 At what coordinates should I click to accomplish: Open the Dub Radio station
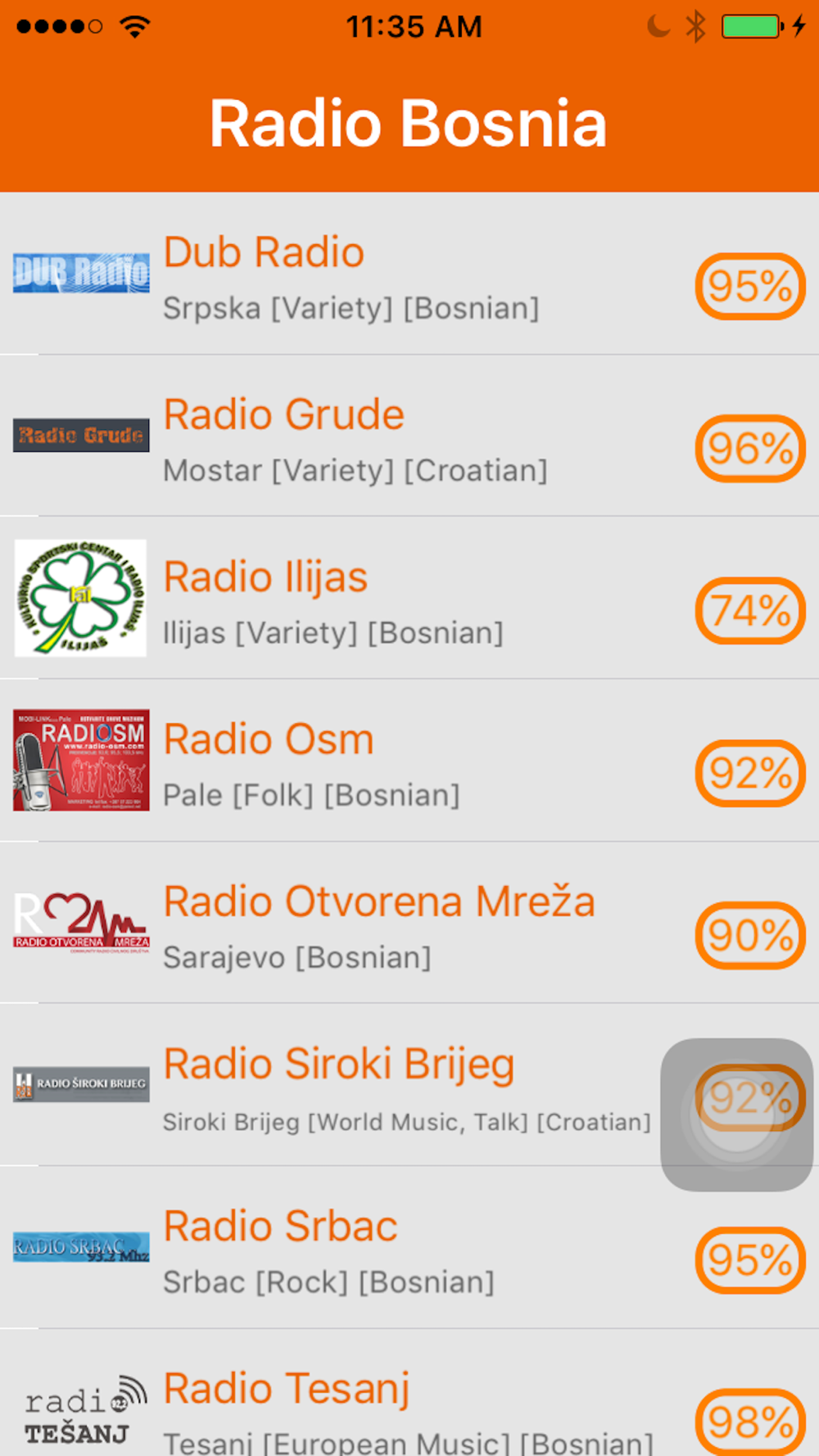409,274
